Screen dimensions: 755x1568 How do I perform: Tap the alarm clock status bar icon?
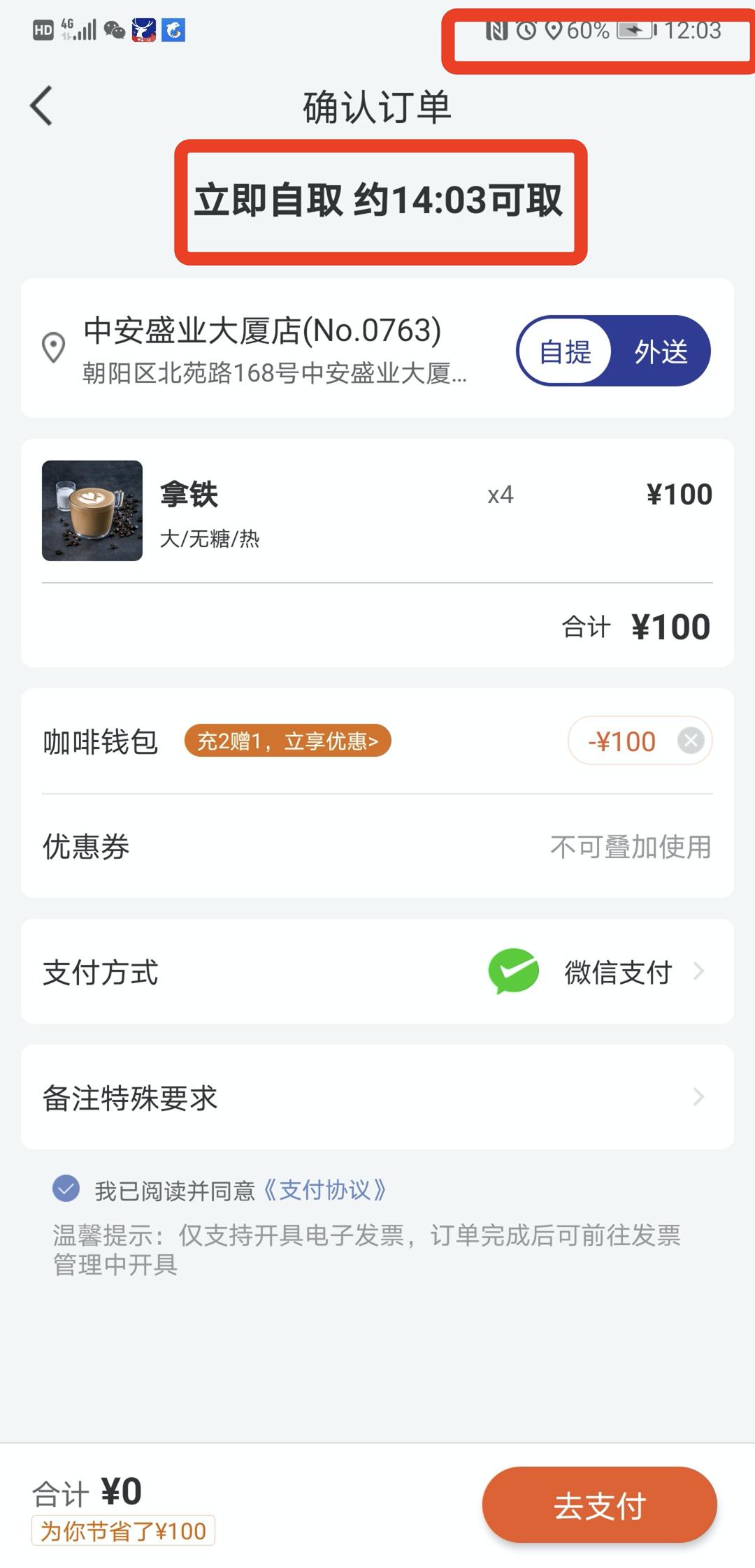pyautogui.click(x=527, y=31)
